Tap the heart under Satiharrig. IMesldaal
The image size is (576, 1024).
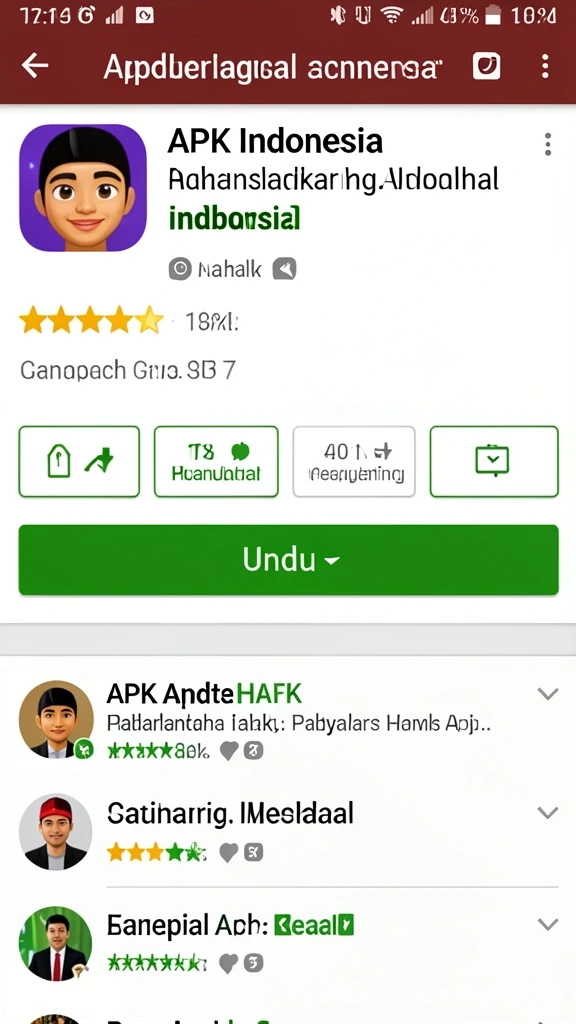[228, 852]
